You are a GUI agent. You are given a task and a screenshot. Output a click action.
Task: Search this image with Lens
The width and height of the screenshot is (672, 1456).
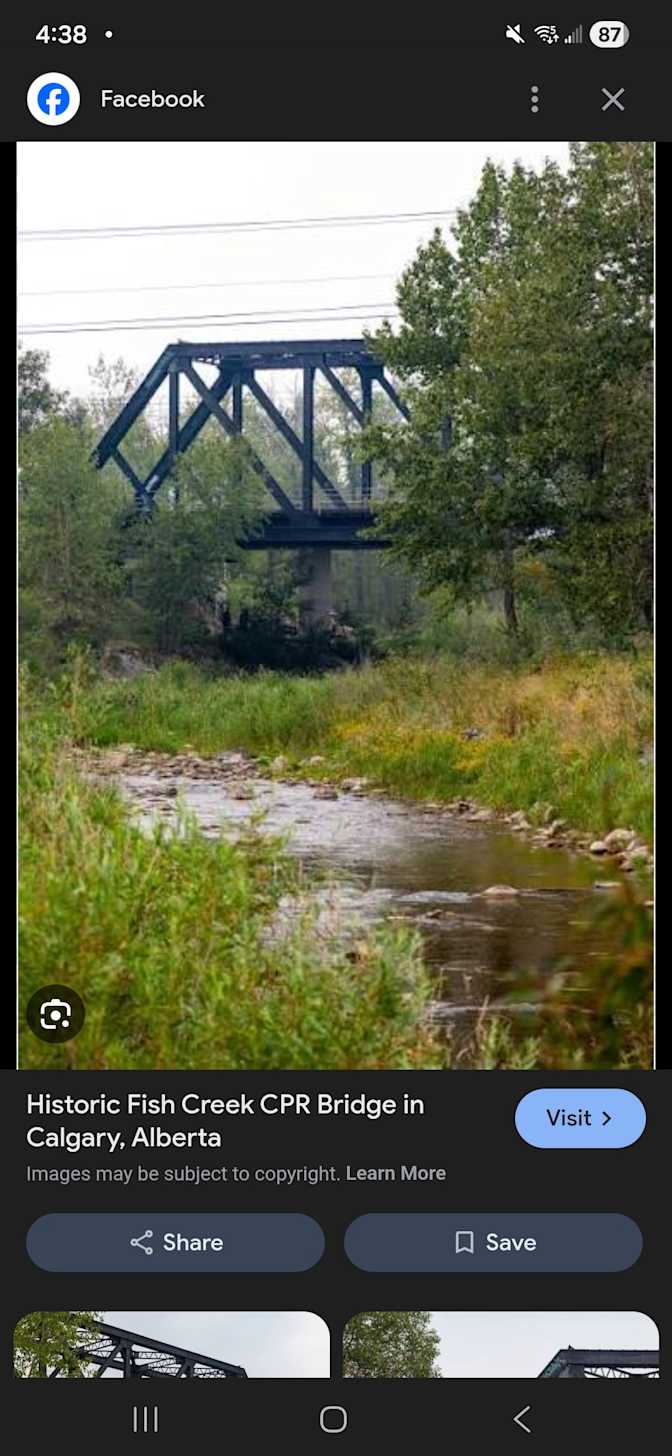pos(56,1014)
